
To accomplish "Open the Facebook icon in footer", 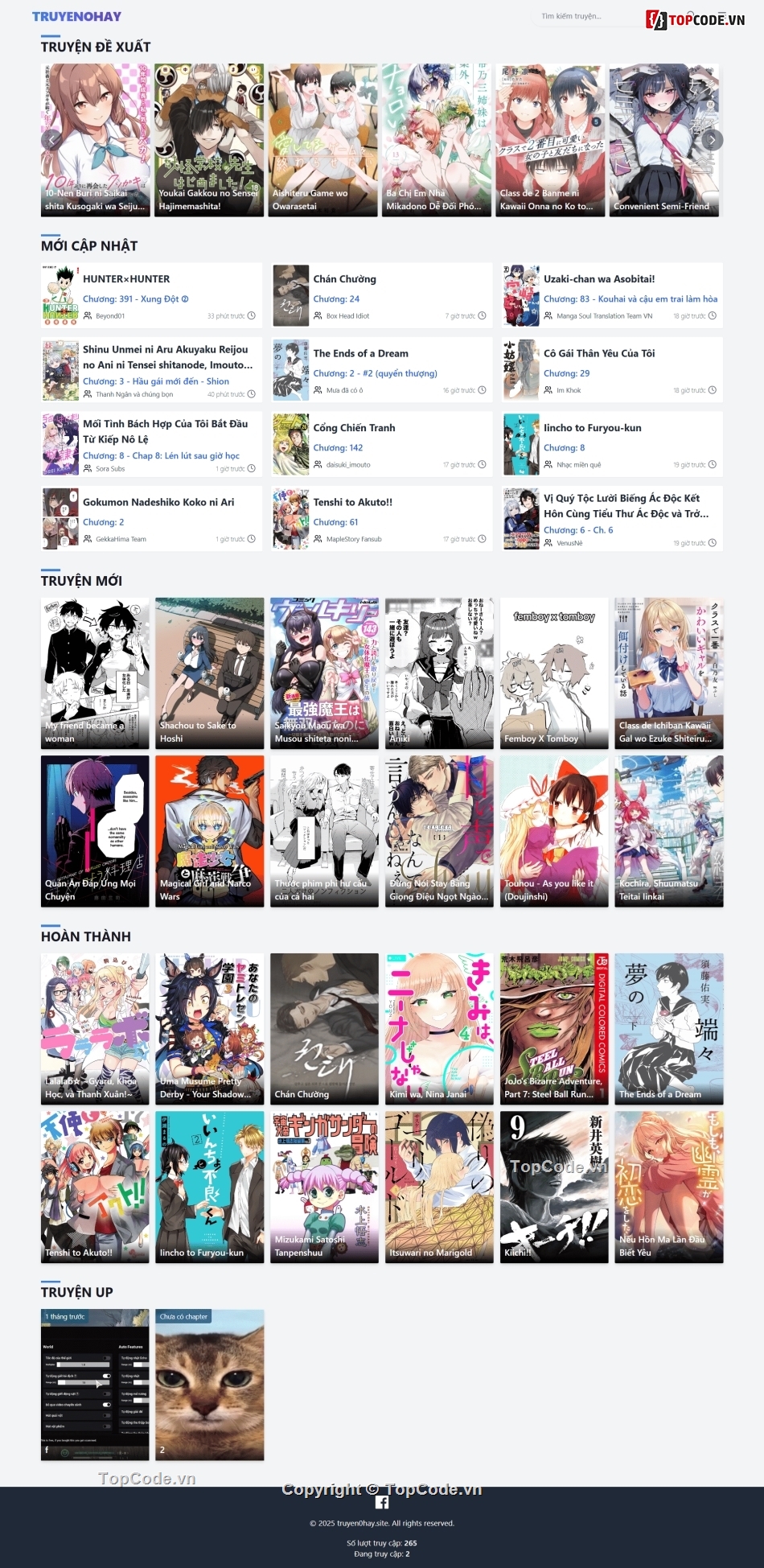I will [x=382, y=1503].
